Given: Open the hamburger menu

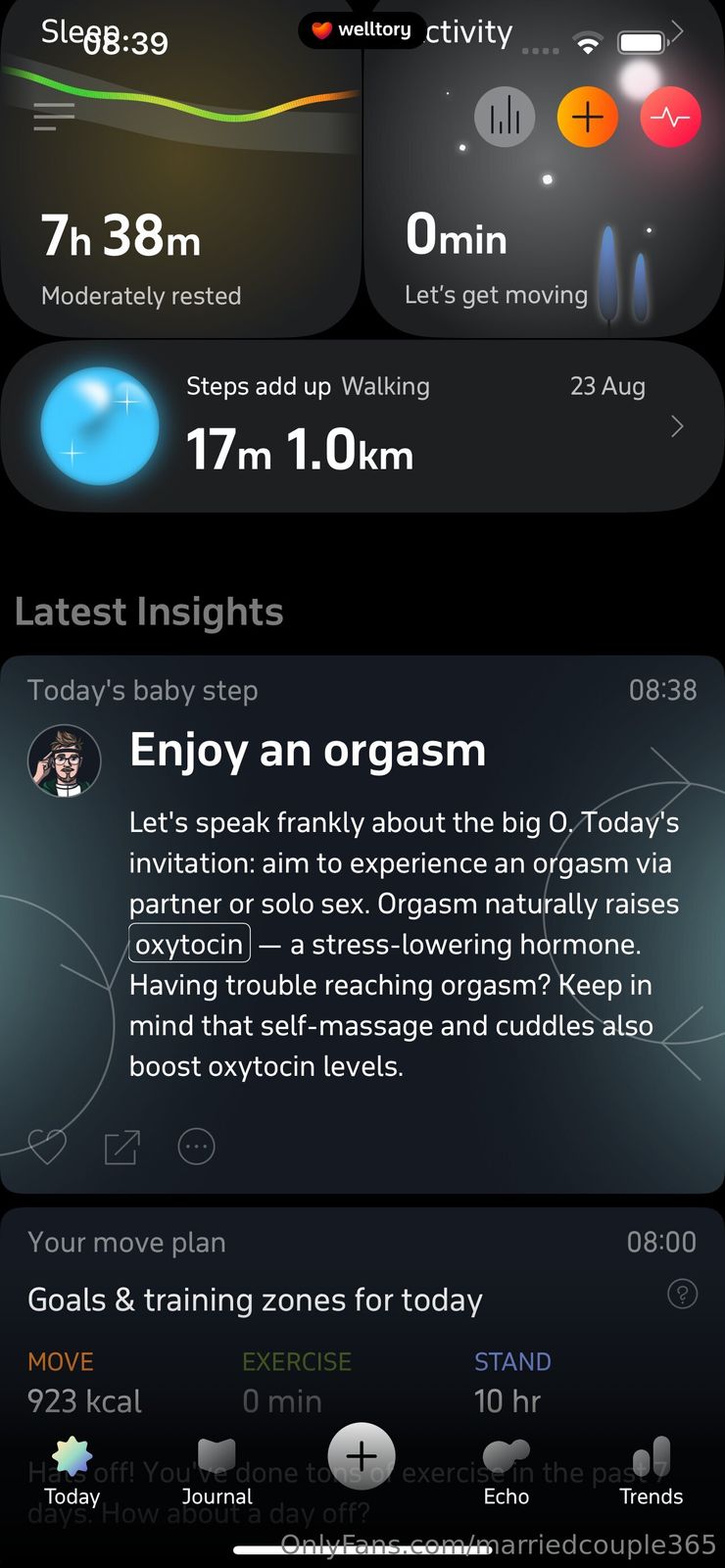Looking at the screenshot, I should click(x=54, y=117).
